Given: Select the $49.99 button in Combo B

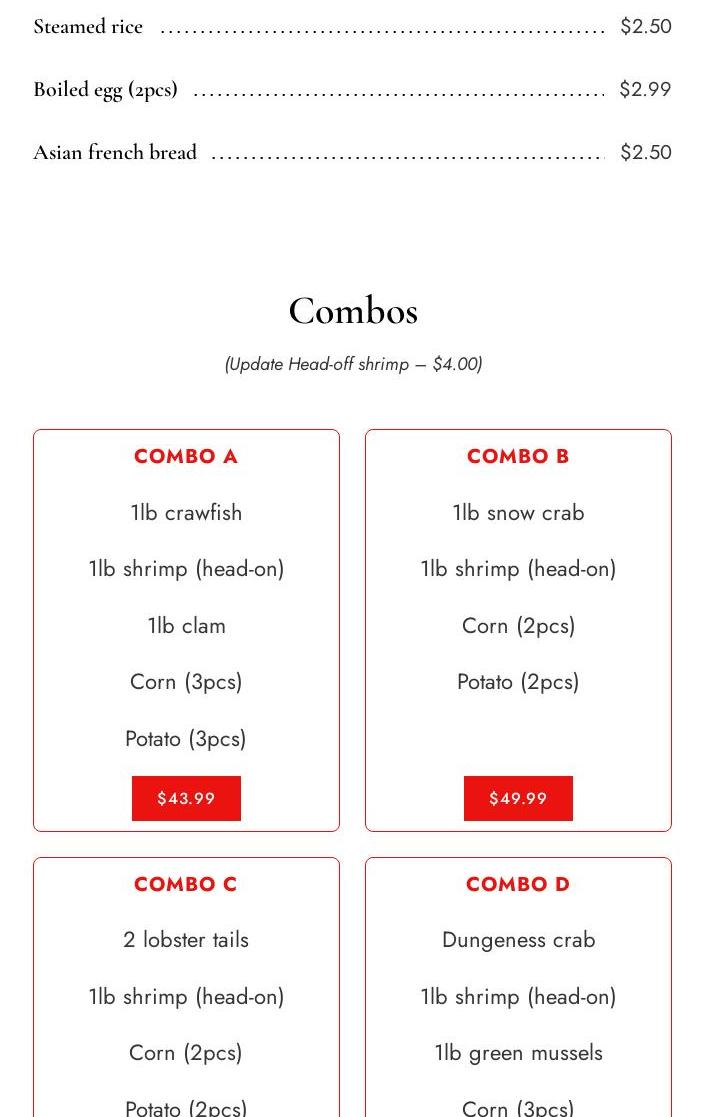Looking at the screenshot, I should 518,798.
